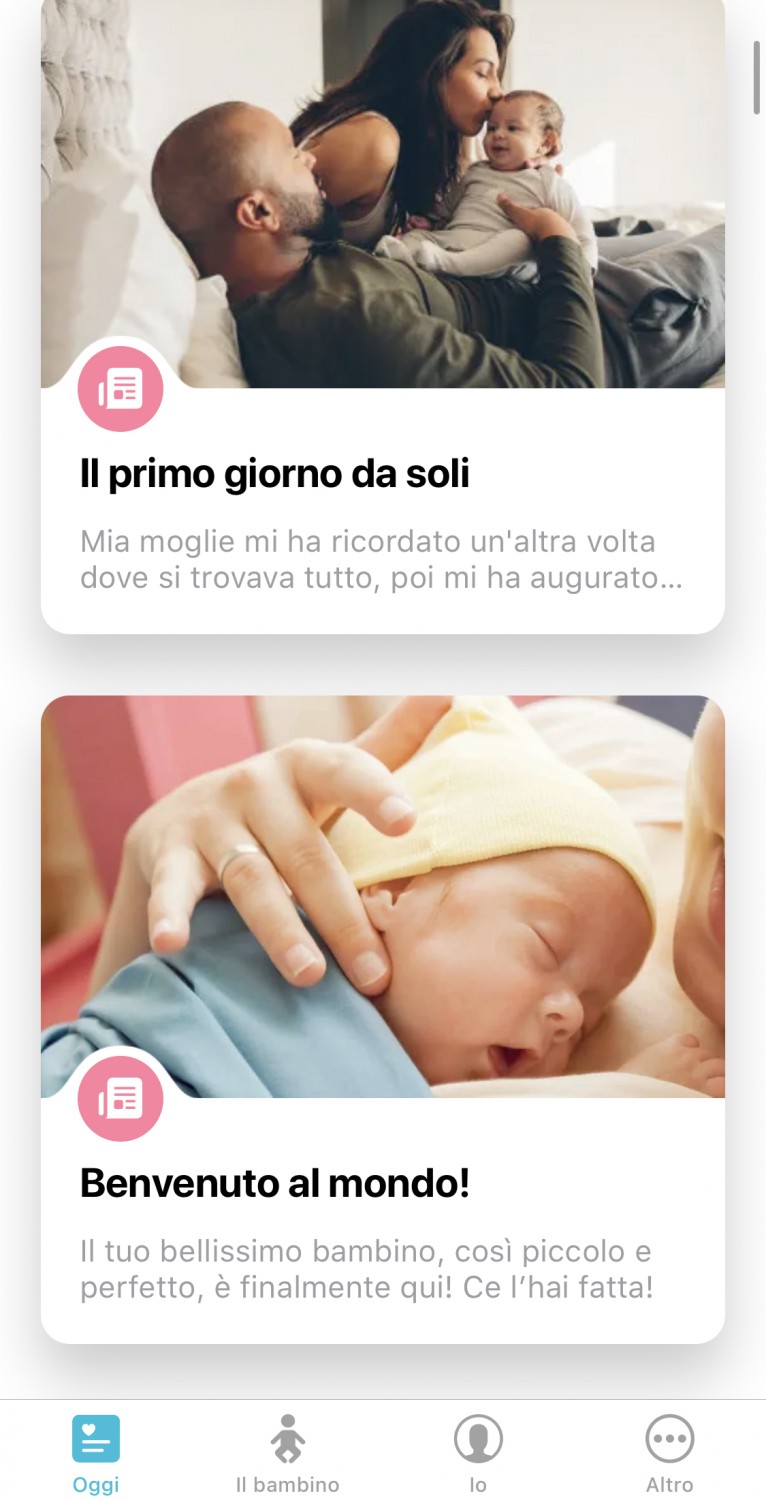Screen dimensions: 766x1500
Task: Switch to the Oggi tab
Action: 96,1453
